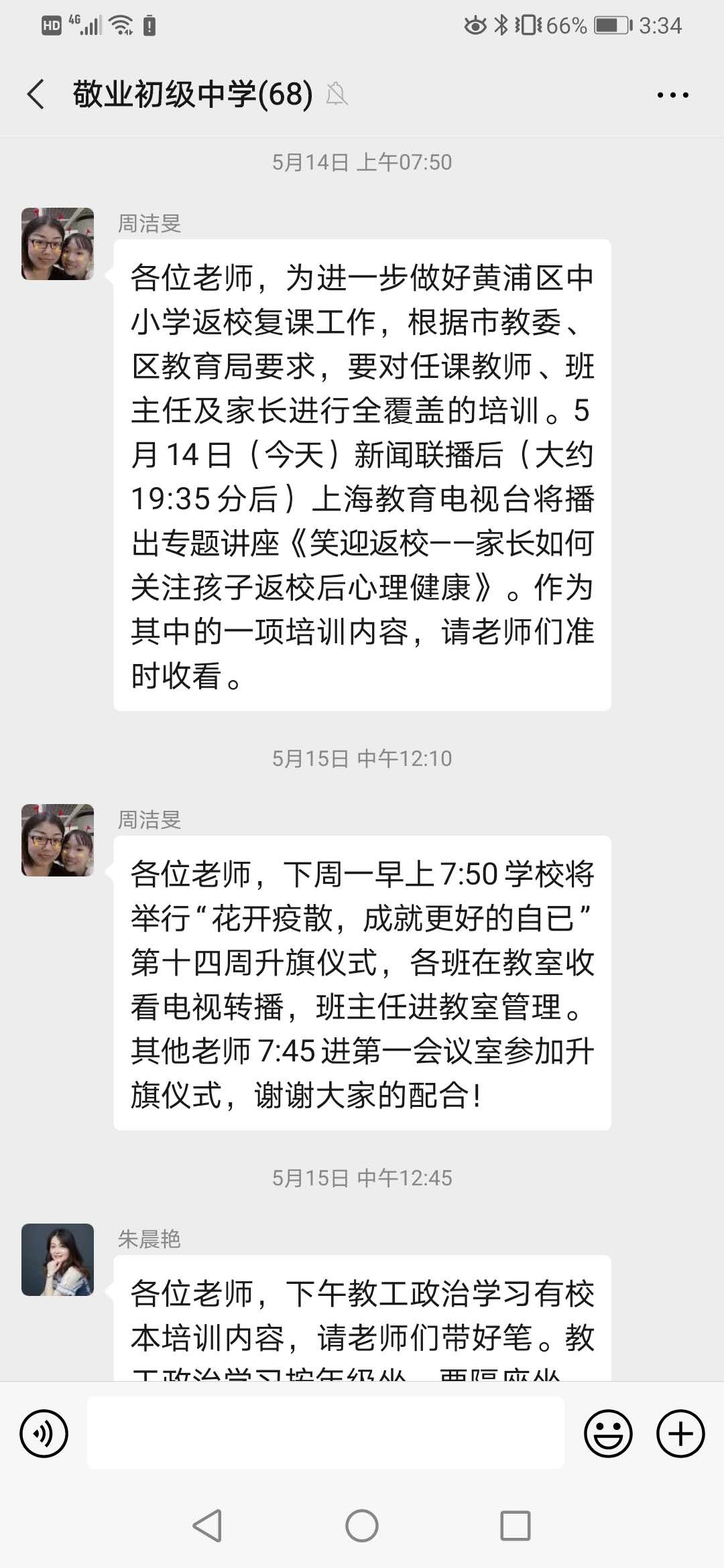Open the group chat overflow menu

pos(672,95)
